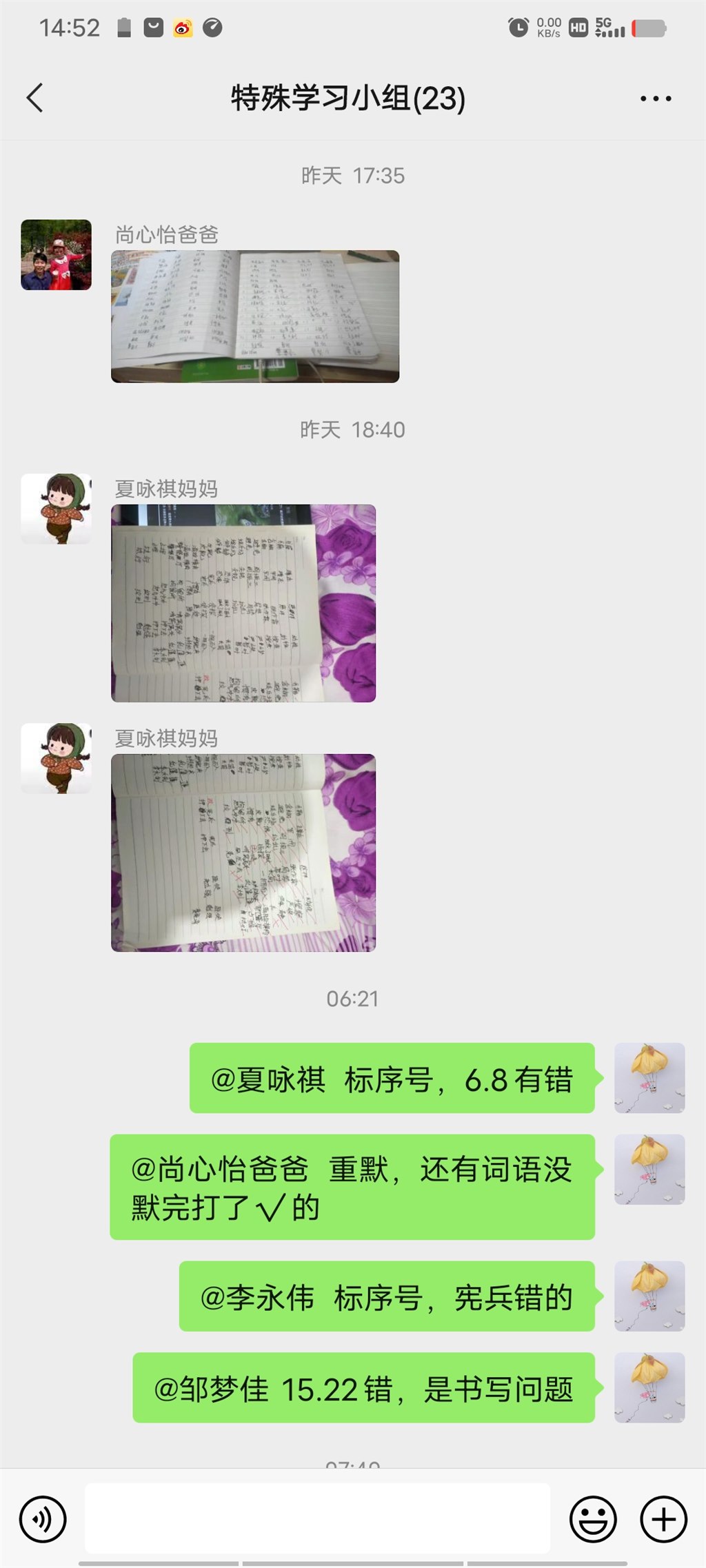Screen dimensions: 706x1568
Task: Switch to voice message input
Action: 43,1519
